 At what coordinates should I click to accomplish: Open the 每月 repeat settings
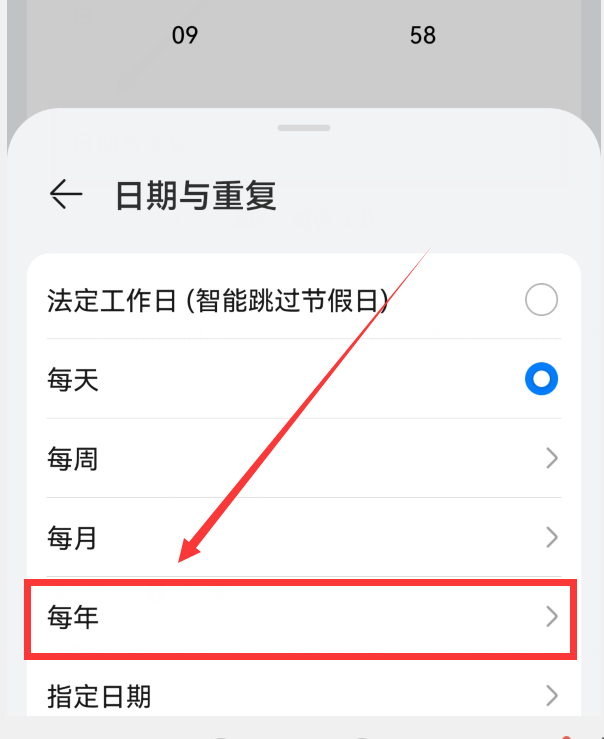pyautogui.click(x=300, y=538)
